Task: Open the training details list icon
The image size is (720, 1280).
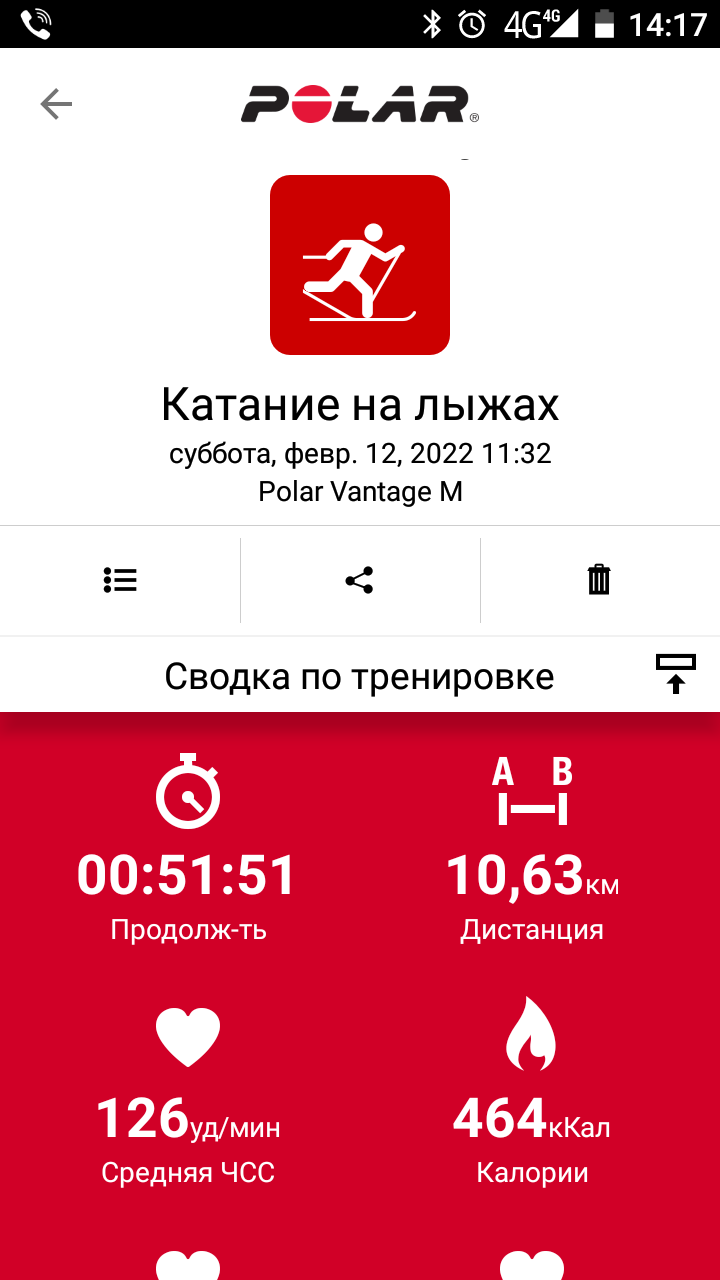Action: 120,580
